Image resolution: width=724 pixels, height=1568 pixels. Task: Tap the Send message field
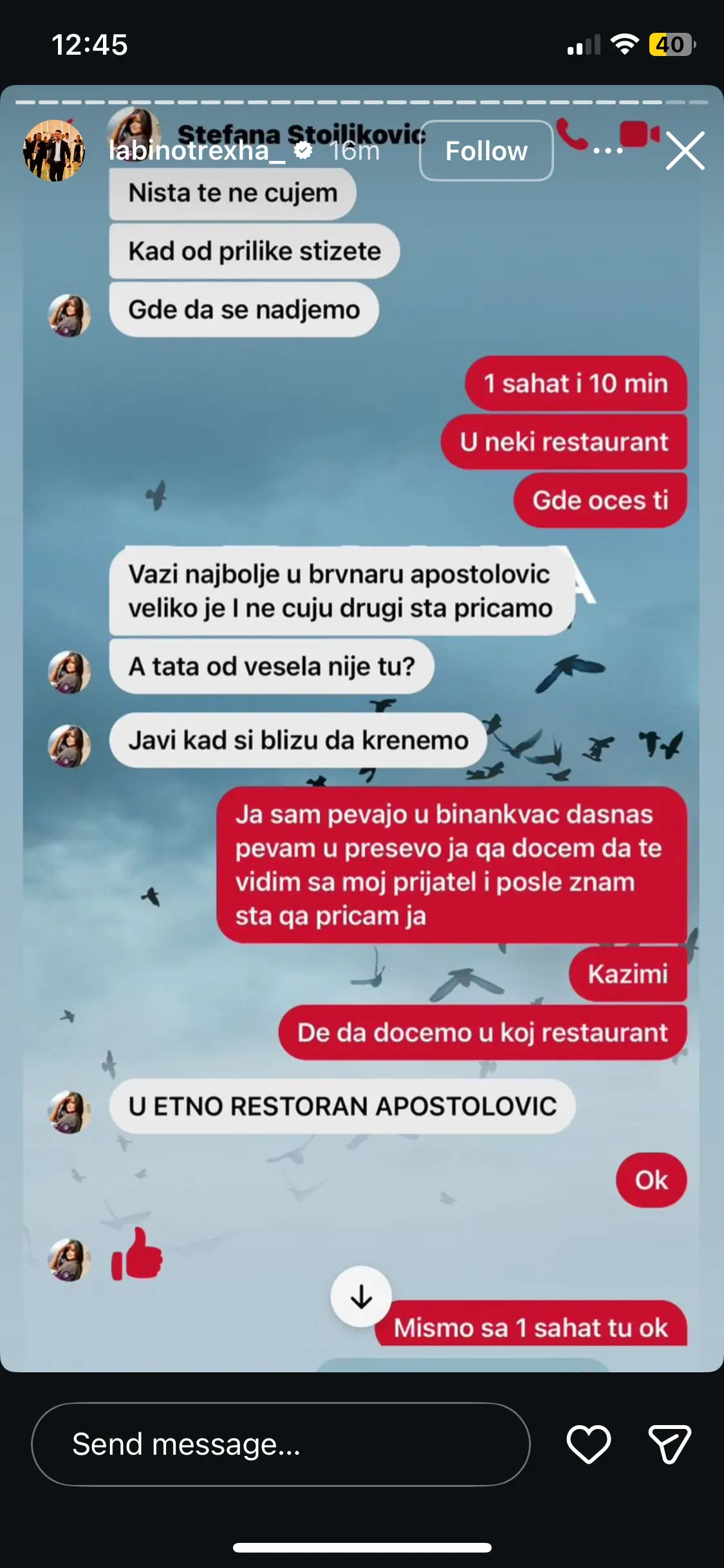coord(281,1444)
